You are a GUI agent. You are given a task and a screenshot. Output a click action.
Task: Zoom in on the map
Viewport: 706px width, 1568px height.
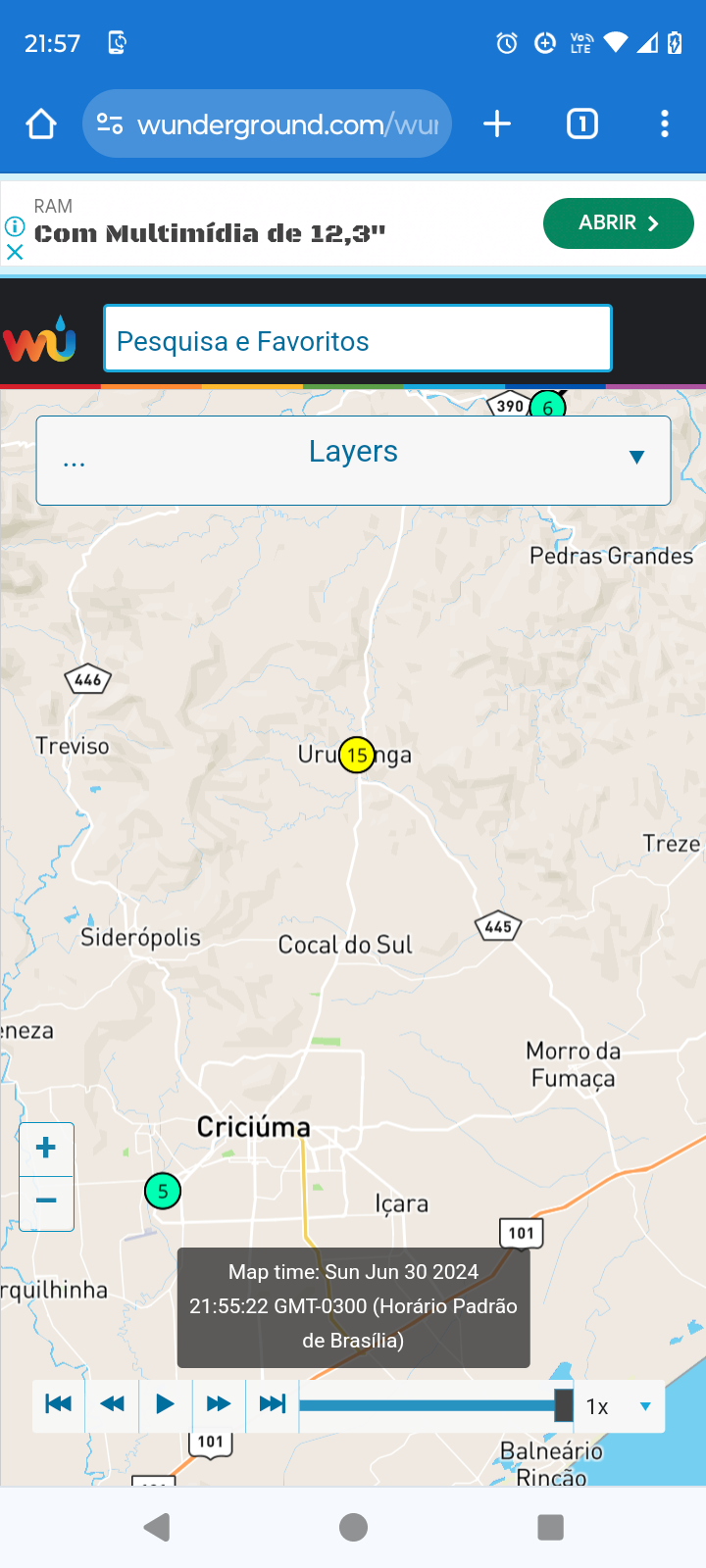click(46, 1149)
